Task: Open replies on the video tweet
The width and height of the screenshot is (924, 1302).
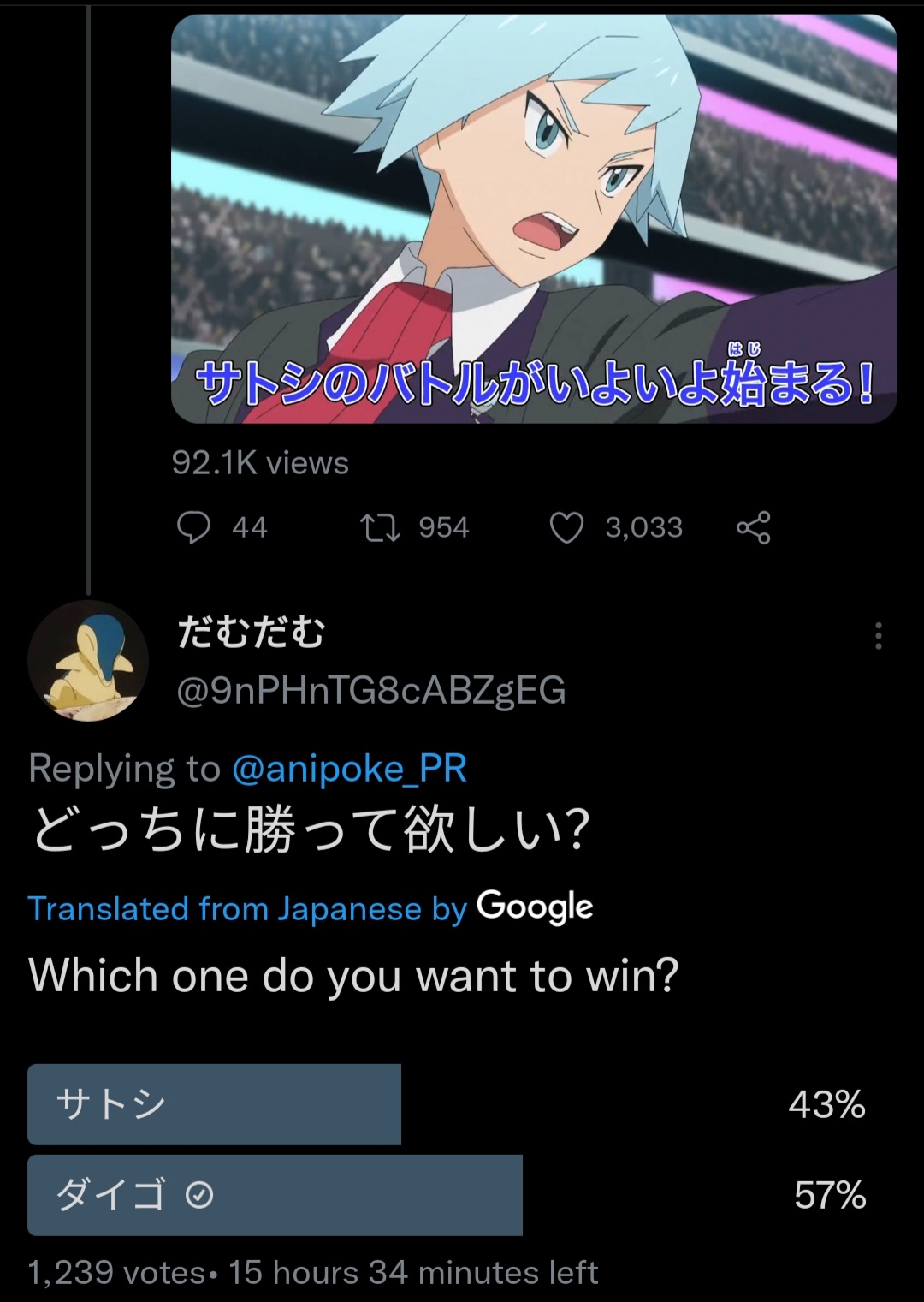Action: pos(194,527)
